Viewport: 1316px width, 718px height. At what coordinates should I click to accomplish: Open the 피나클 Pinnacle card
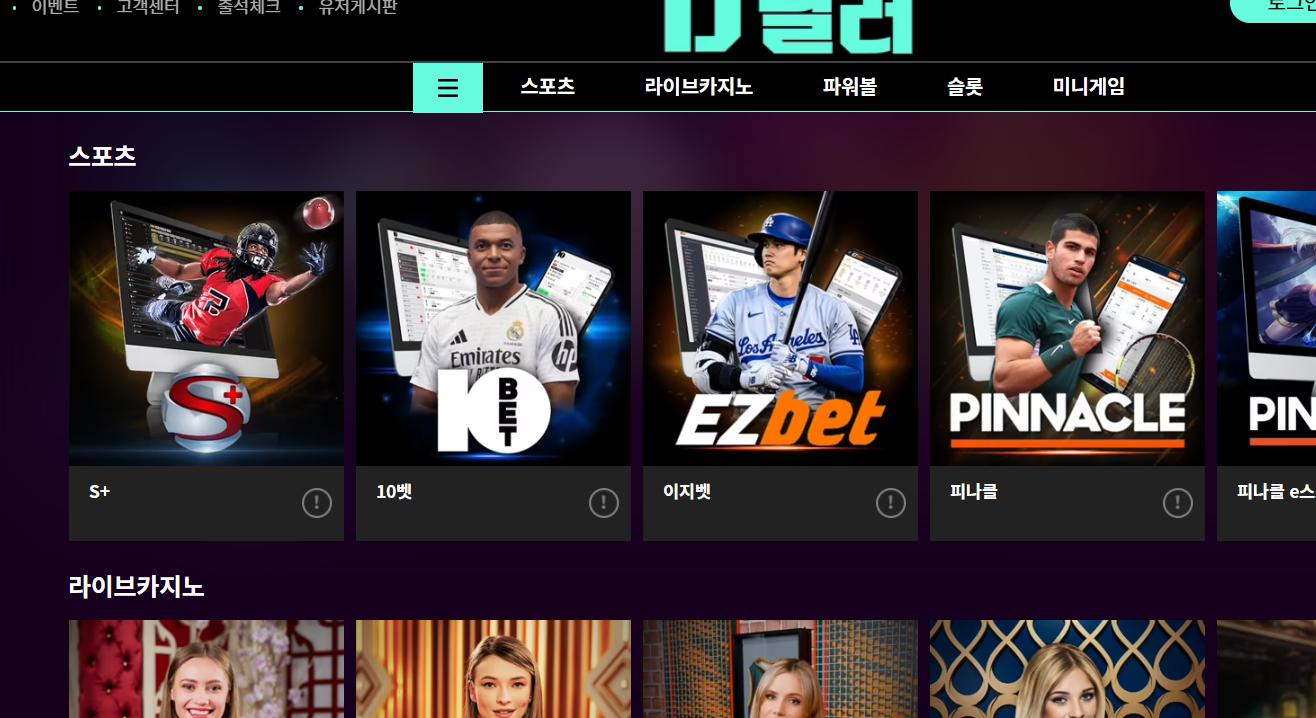[x=1067, y=328]
